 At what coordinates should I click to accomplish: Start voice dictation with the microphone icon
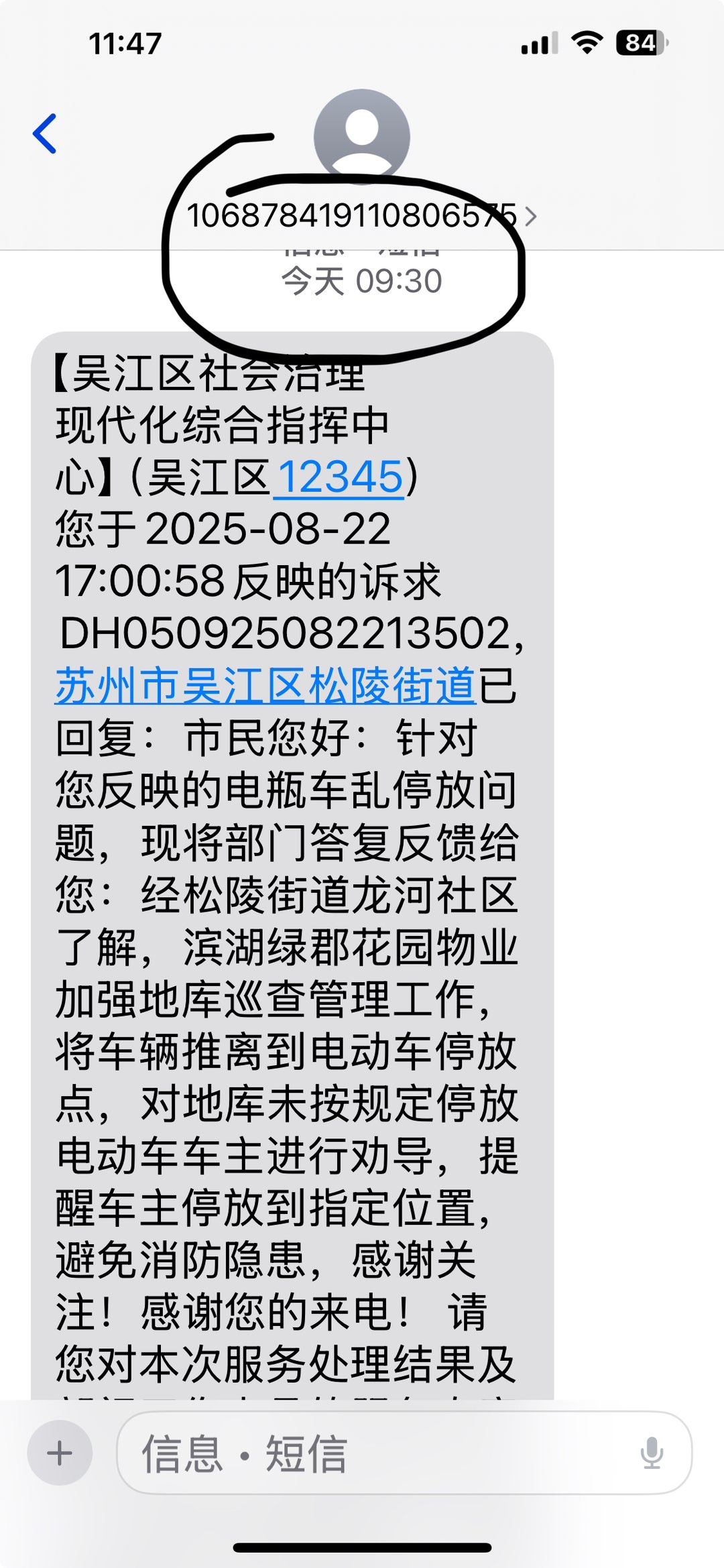coord(651,1453)
